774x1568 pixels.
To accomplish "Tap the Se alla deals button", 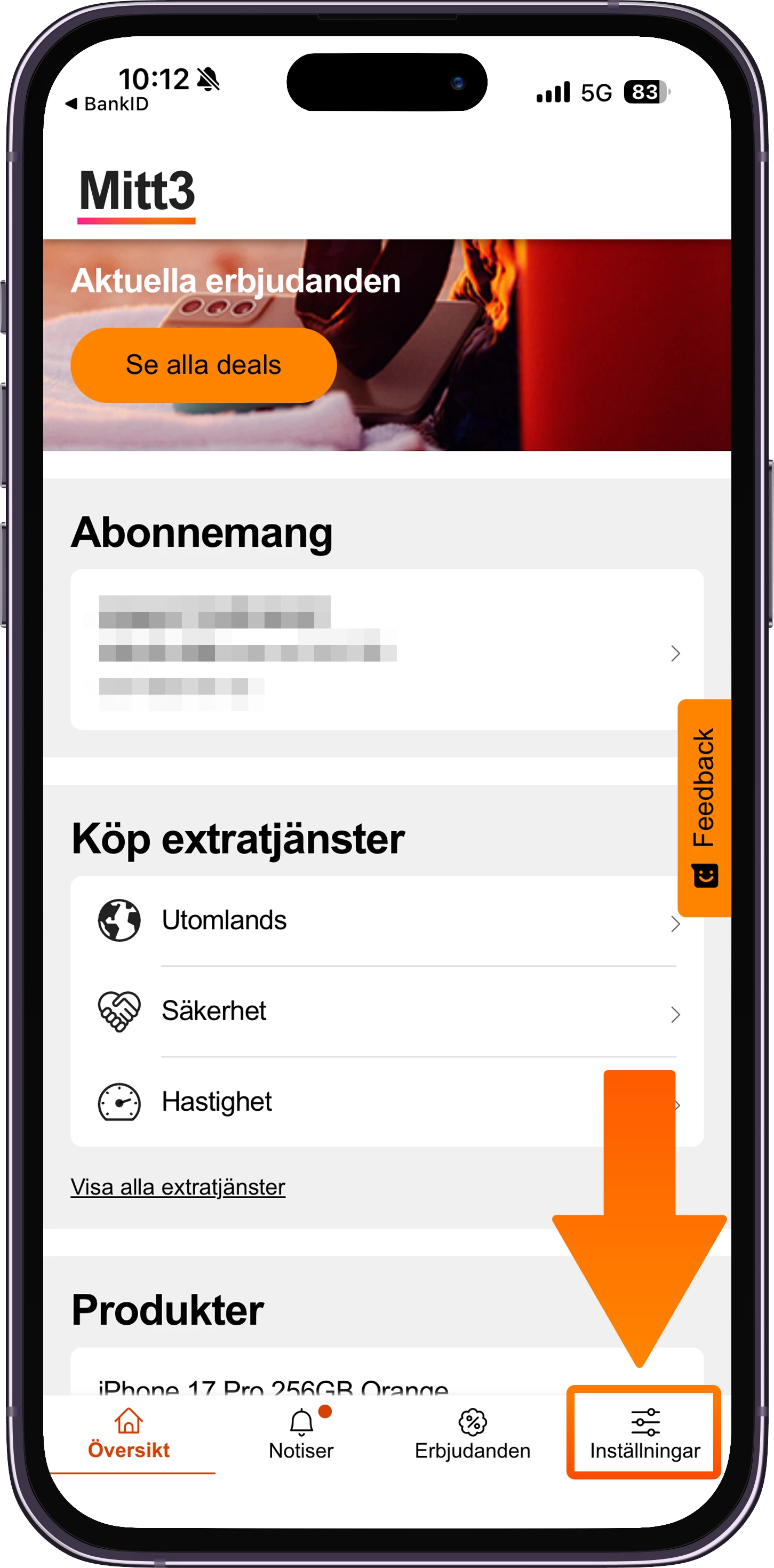I will (203, 365).
